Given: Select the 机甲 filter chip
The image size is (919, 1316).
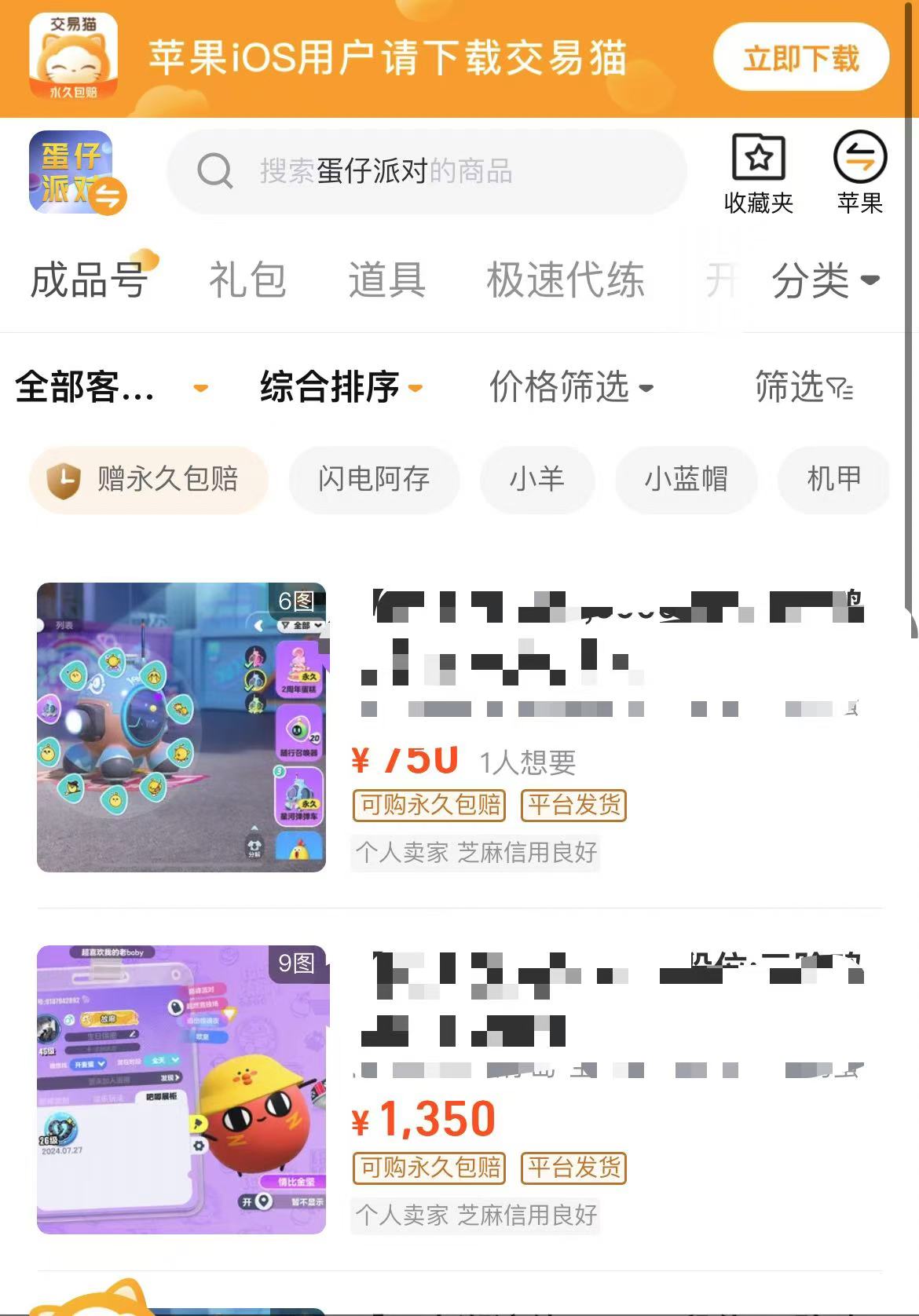Looking at the screenshot, I should click(x=833, y=479).
